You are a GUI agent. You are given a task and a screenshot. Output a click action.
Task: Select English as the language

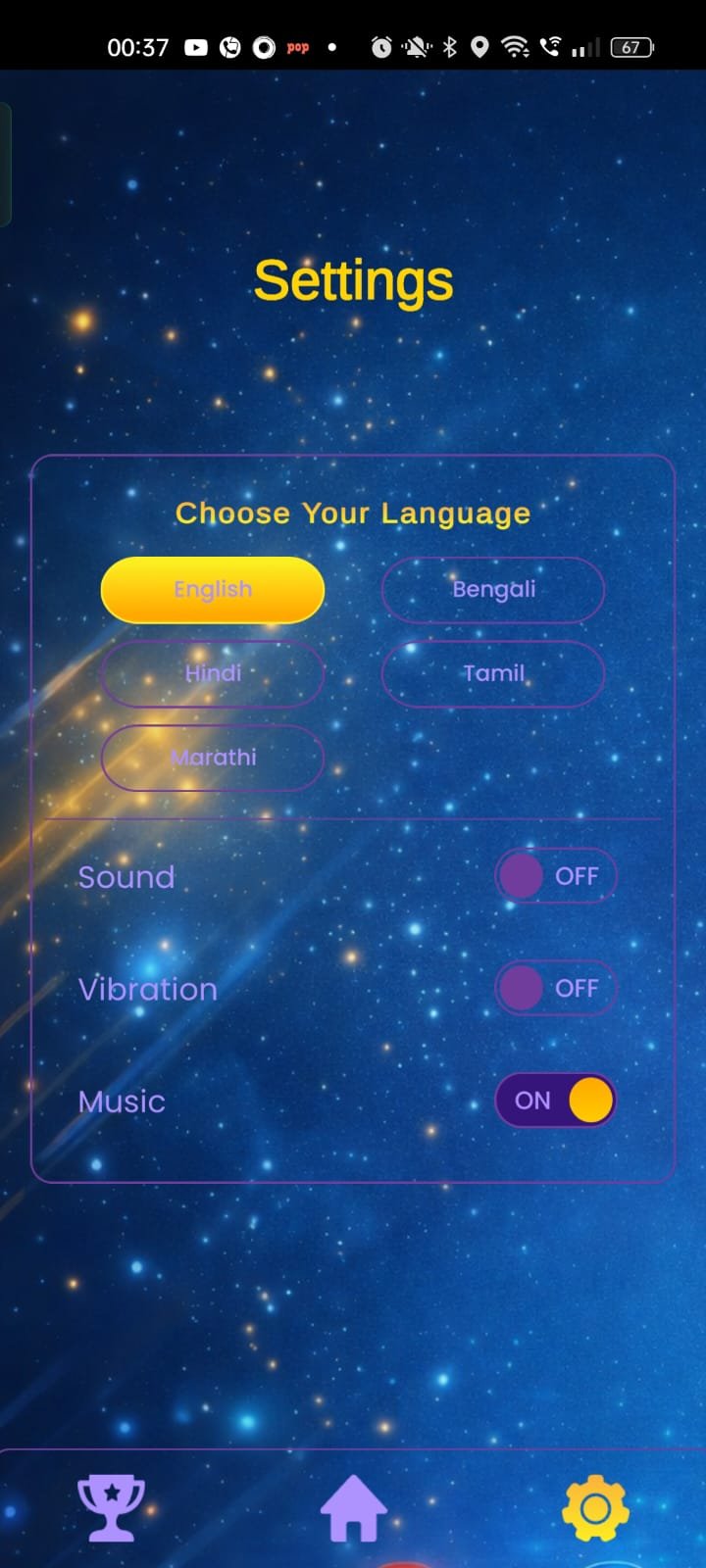(213, 589)
